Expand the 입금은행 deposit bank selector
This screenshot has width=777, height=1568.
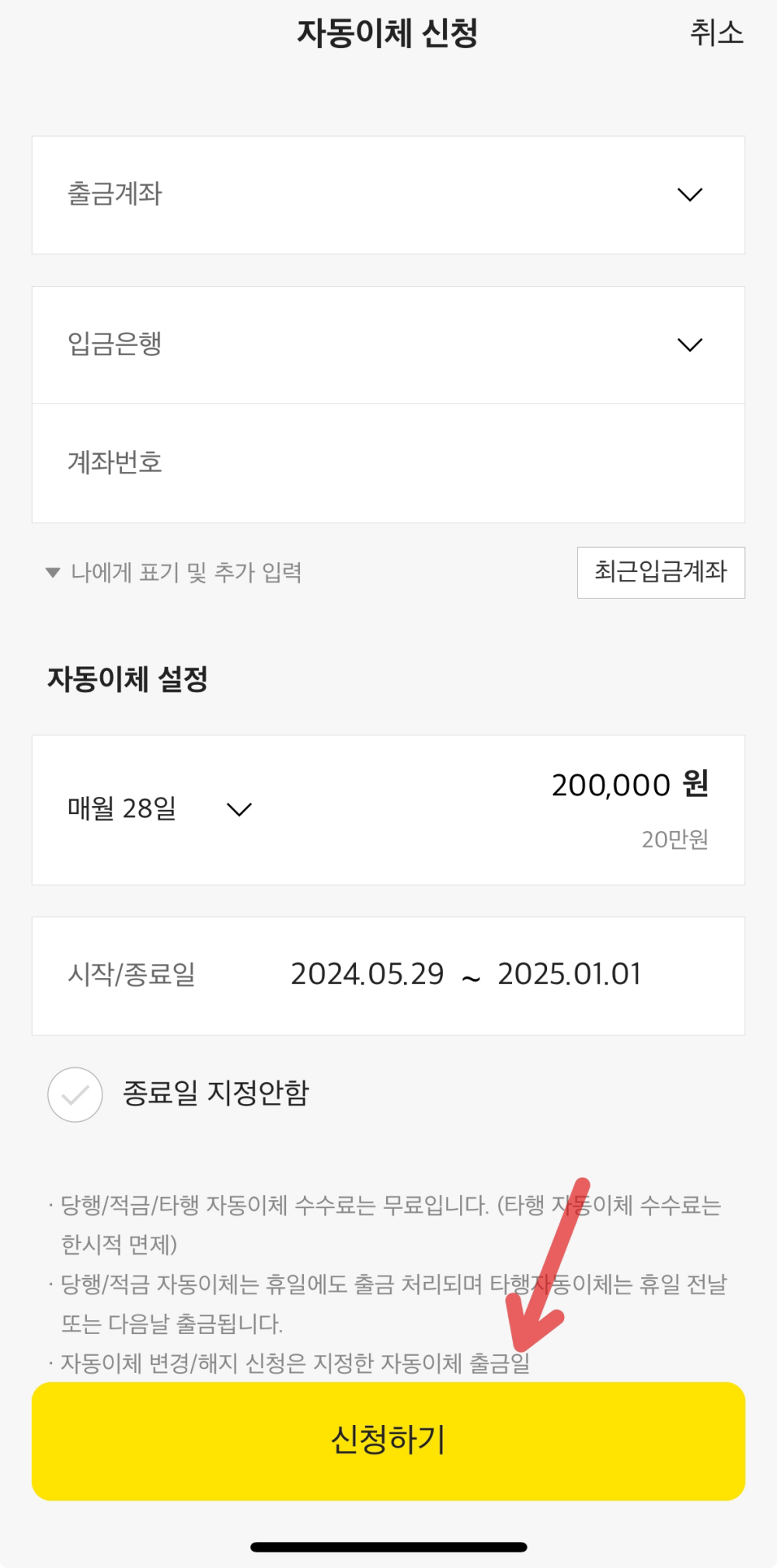click(x=388, y=344)
